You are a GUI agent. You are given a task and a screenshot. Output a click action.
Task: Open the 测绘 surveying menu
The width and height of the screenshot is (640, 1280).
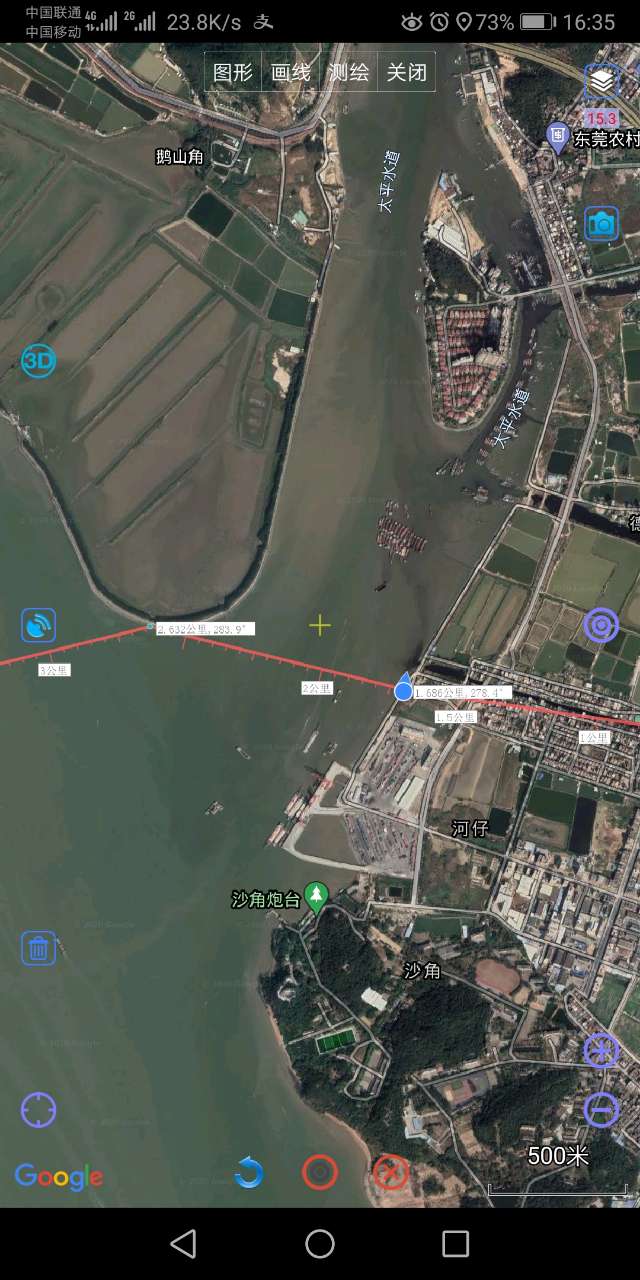349,72
